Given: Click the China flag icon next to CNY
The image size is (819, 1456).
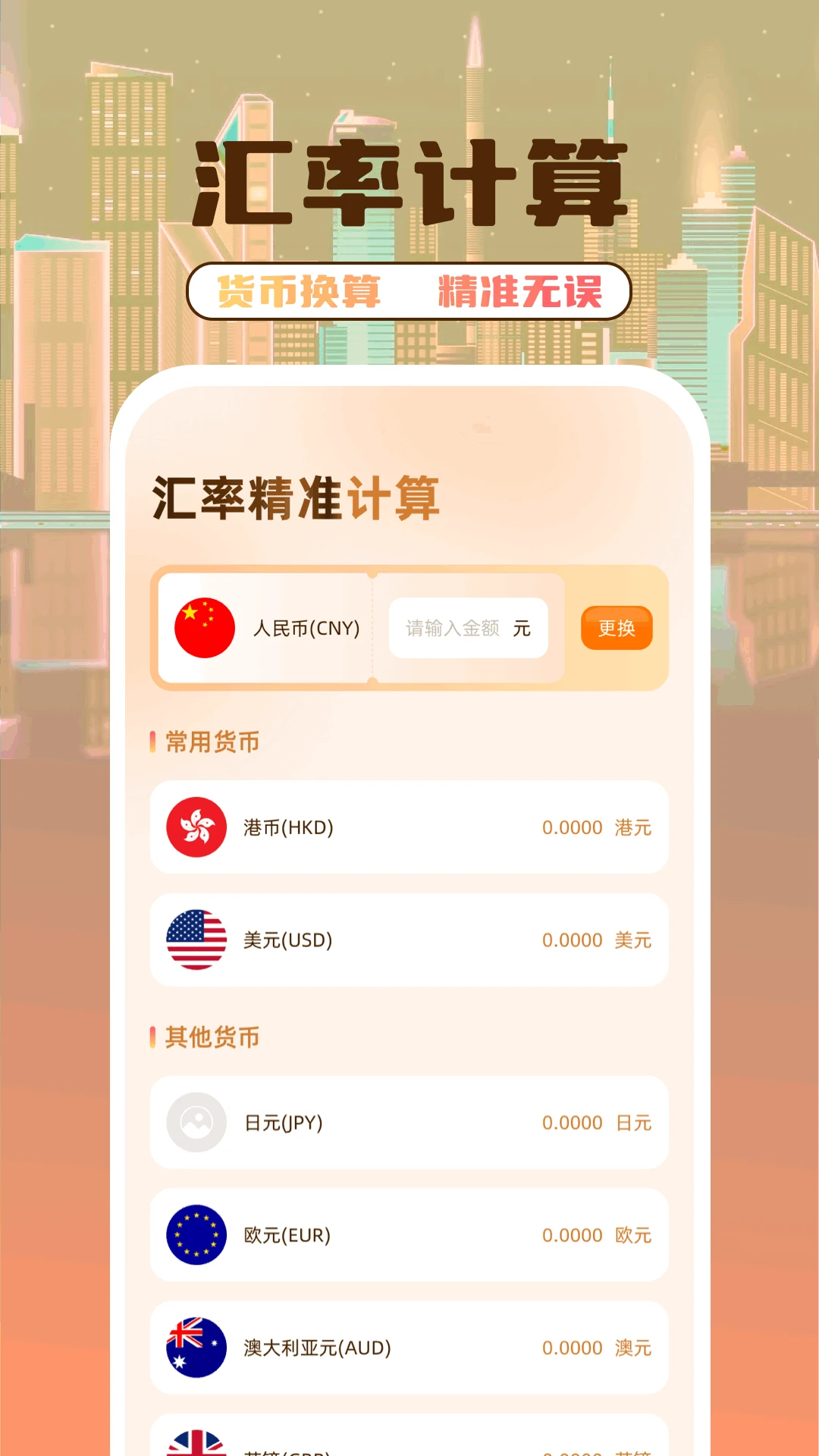Looking at the screenshot, I should coord(203,628).
